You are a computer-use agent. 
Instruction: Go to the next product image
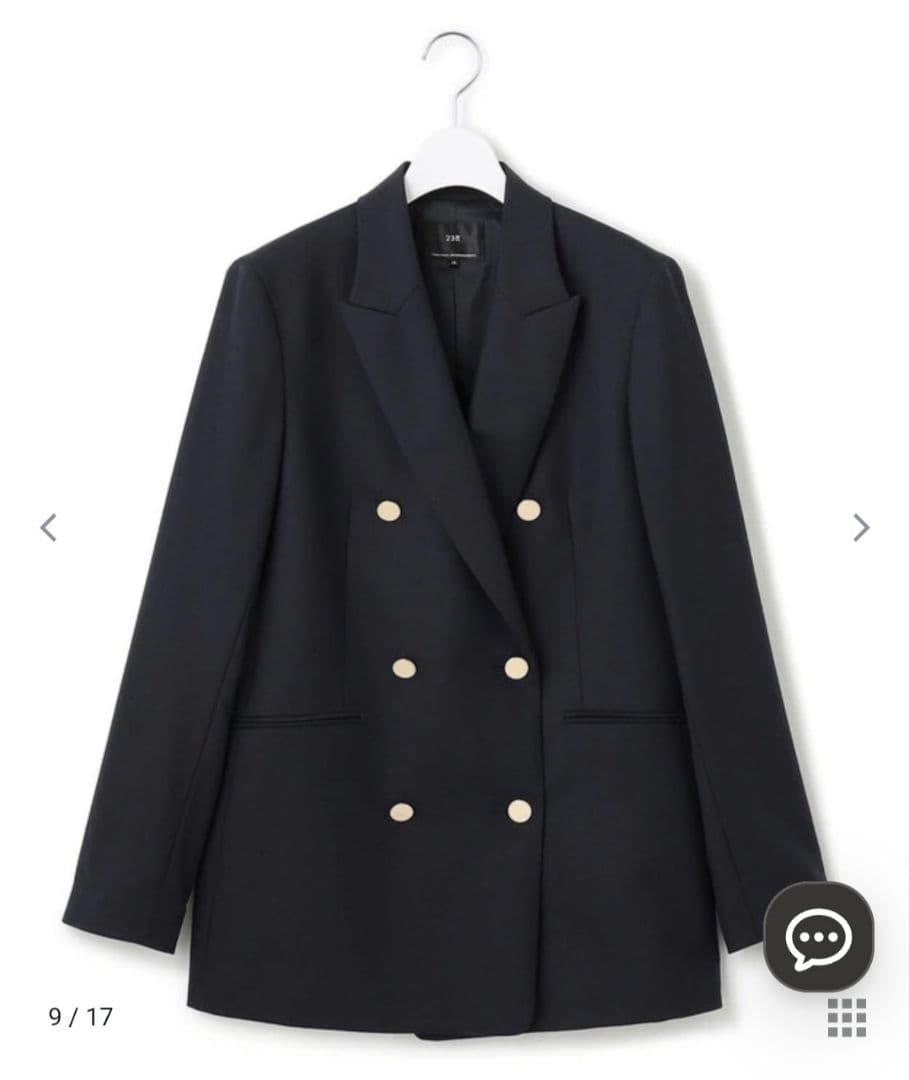tap(861, 528)
